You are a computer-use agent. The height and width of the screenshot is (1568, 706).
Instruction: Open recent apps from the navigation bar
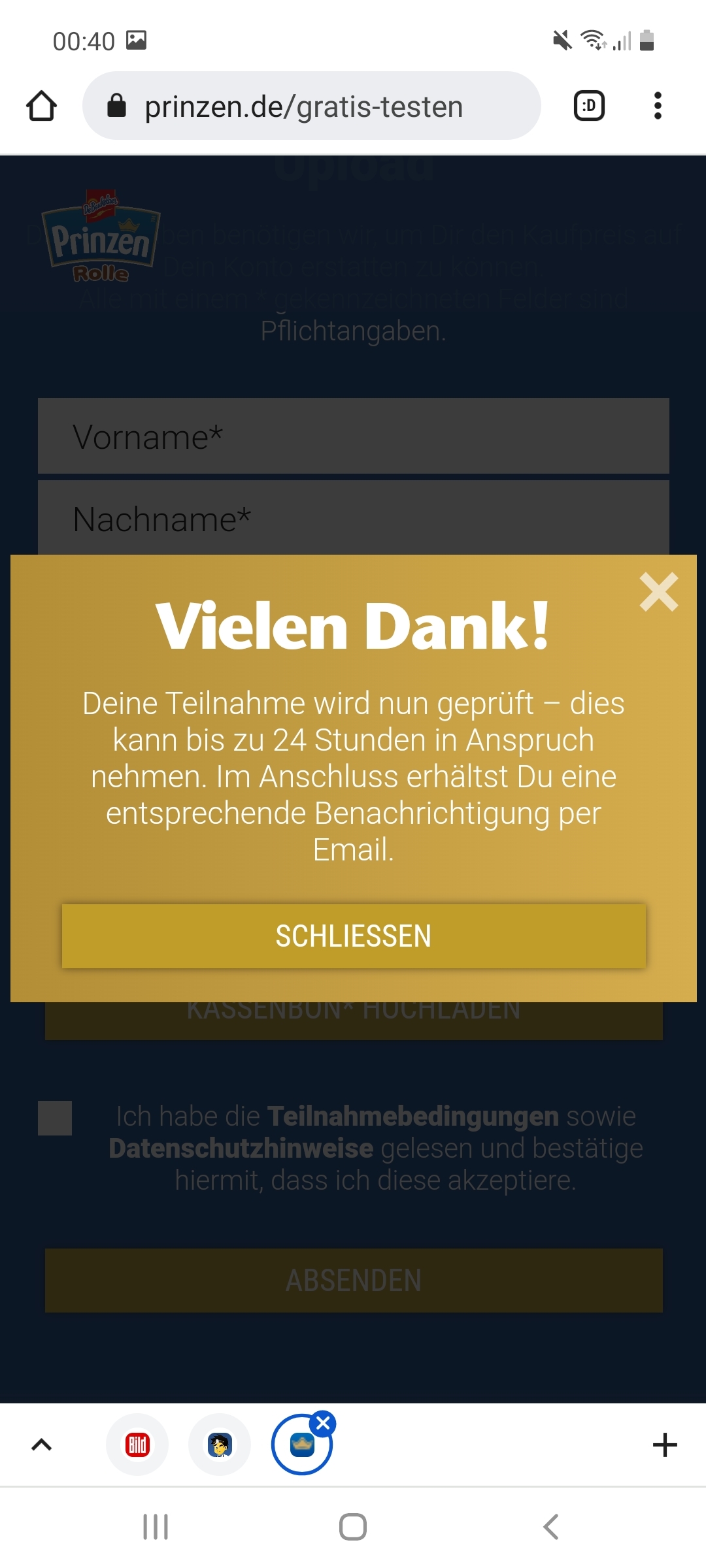[156, 1527]
